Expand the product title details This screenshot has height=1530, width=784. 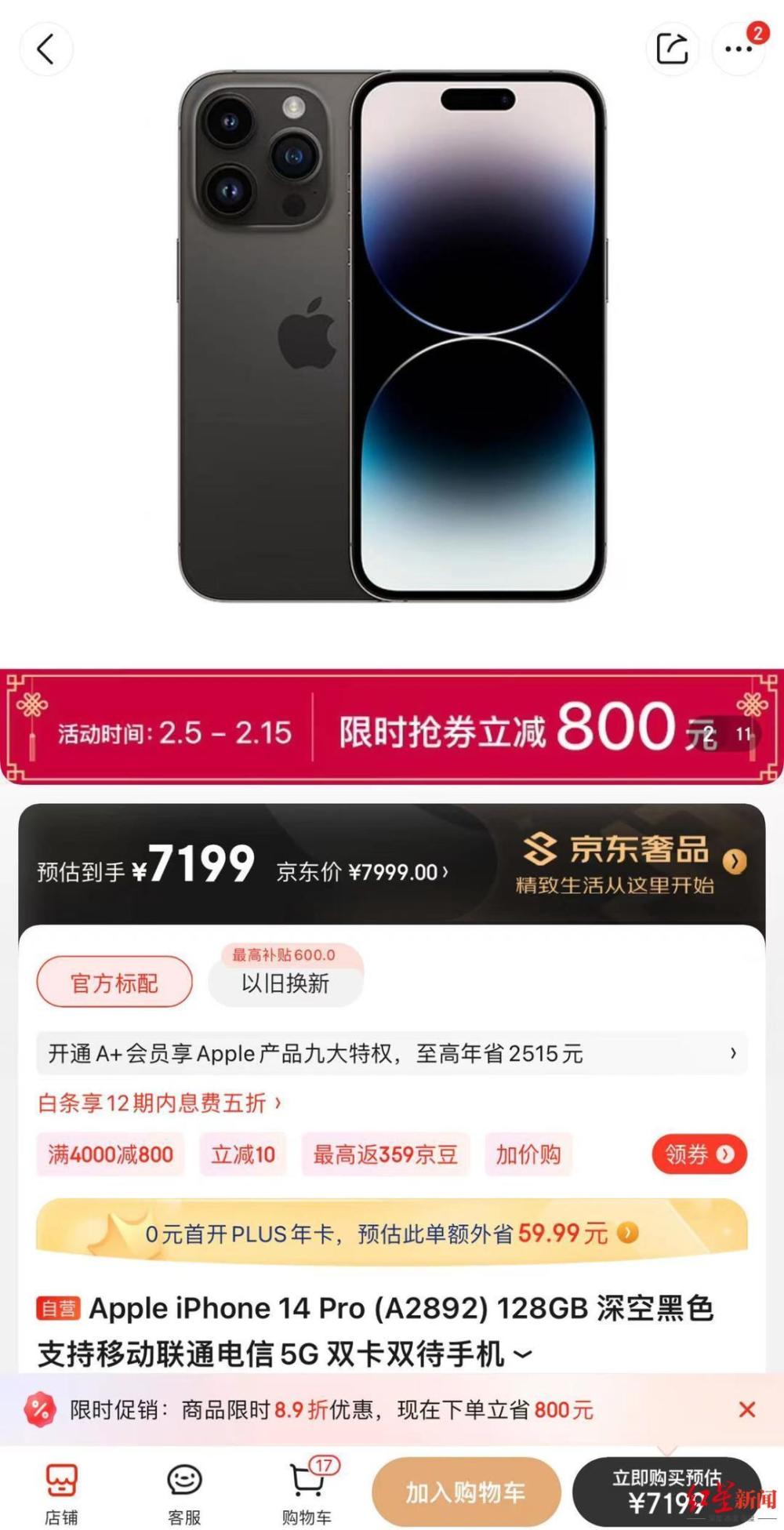[522, 1354]
